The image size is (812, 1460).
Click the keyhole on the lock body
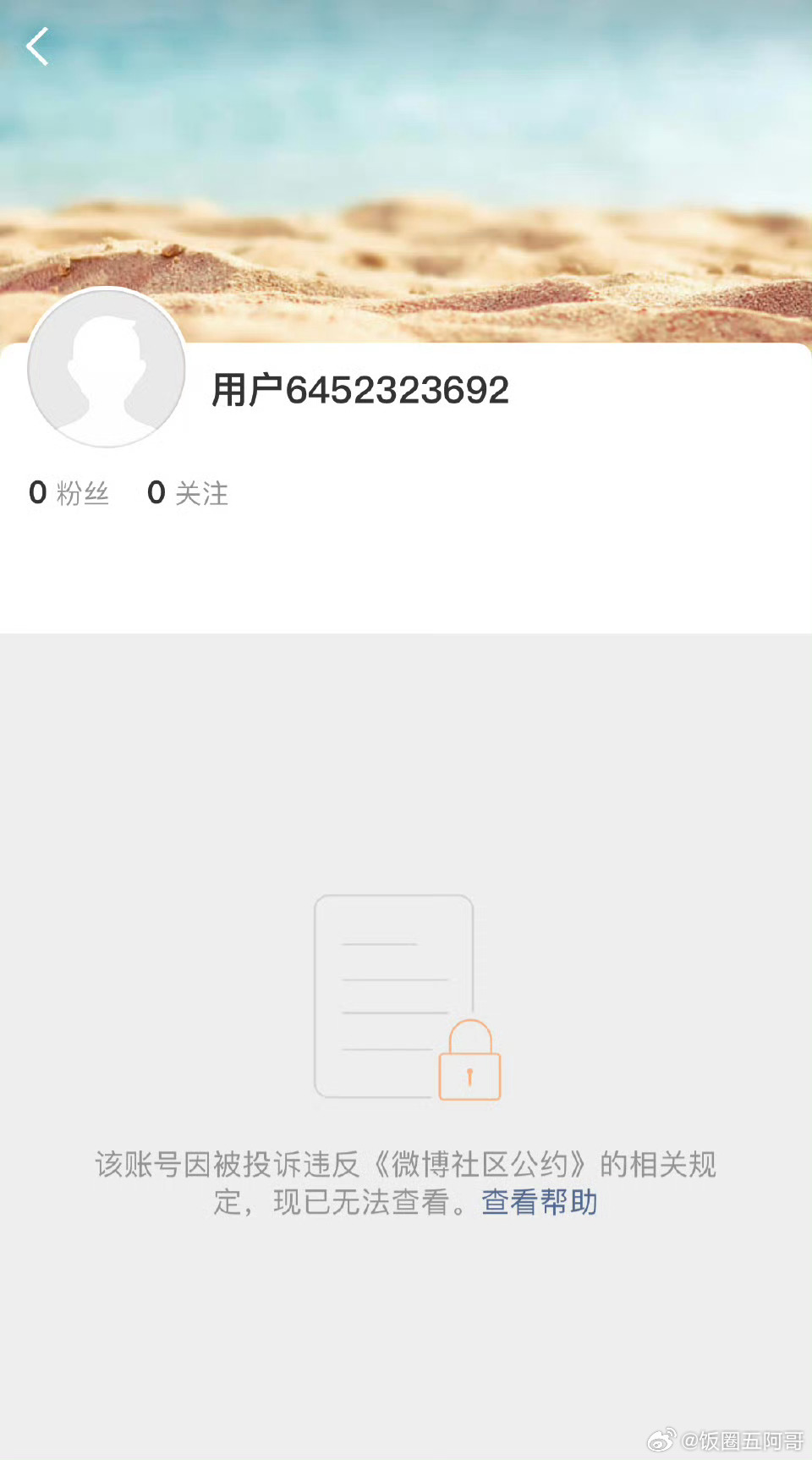click(469, 1074)
